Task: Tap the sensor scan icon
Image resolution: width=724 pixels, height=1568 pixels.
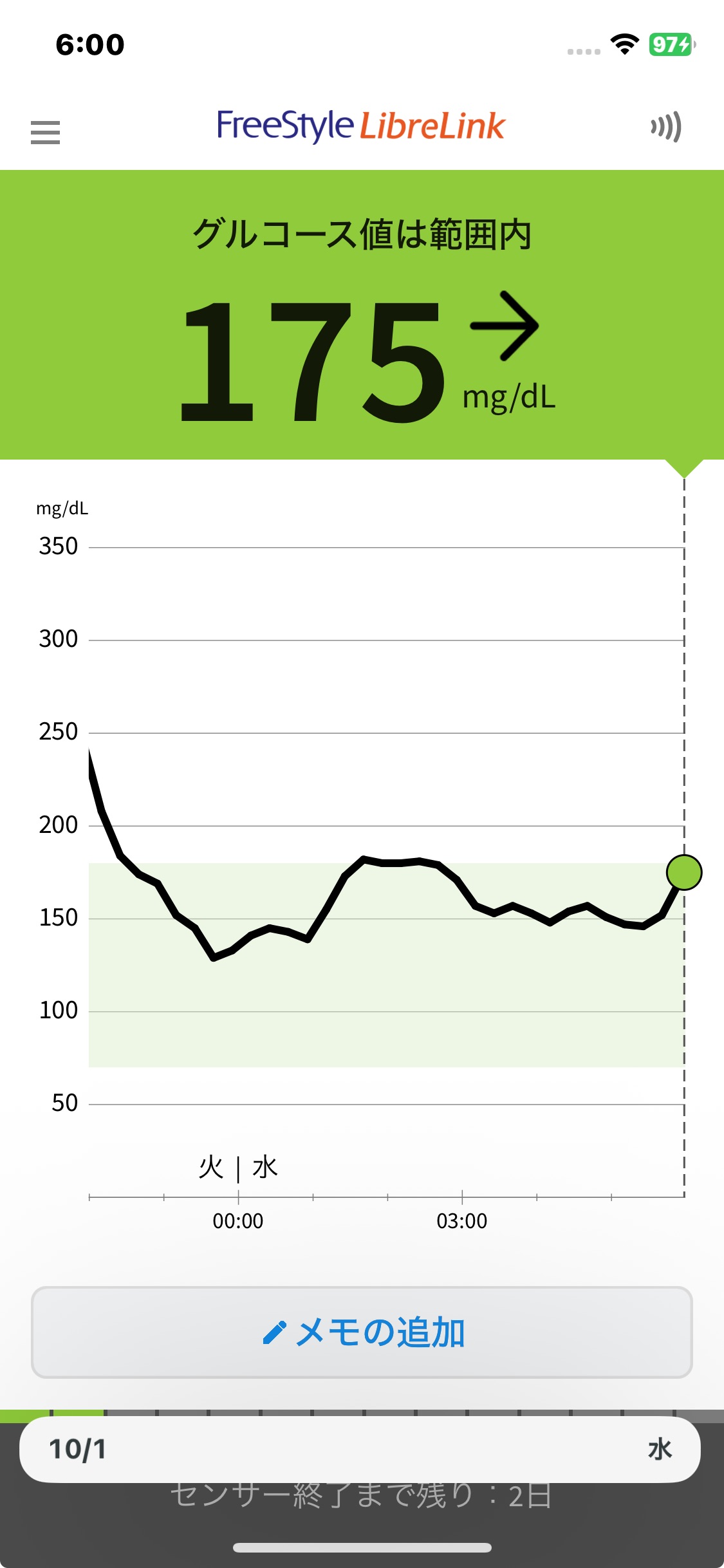Action: click(666, 127)
